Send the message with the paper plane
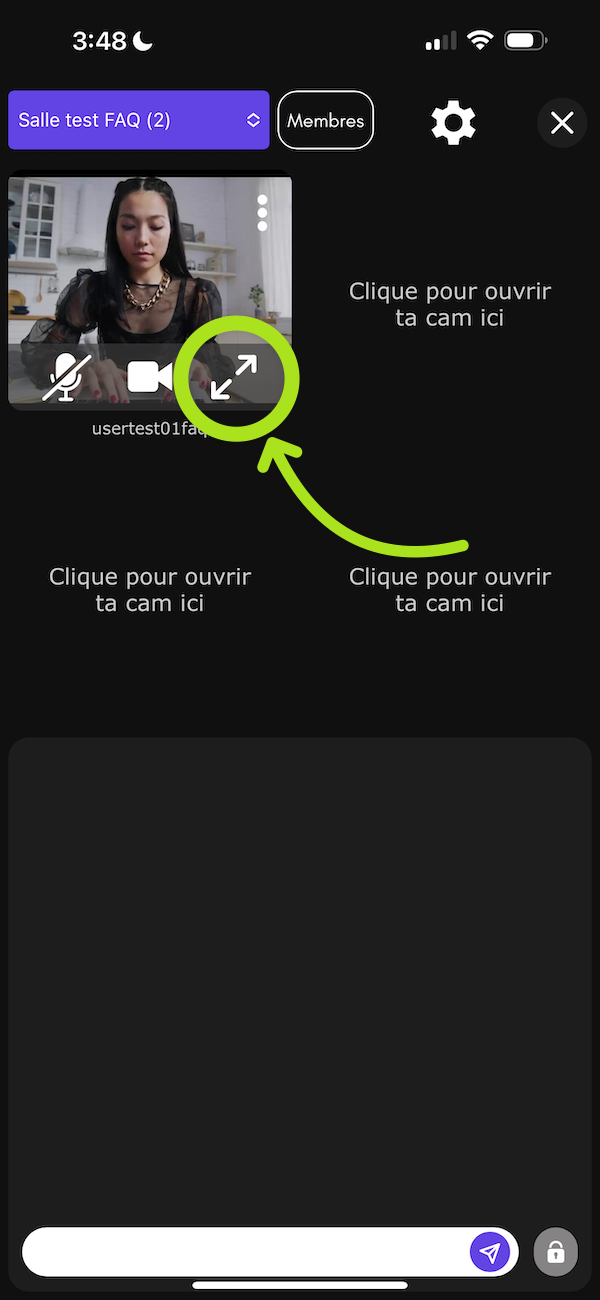600x1300 pixels. coord(490,1252)
